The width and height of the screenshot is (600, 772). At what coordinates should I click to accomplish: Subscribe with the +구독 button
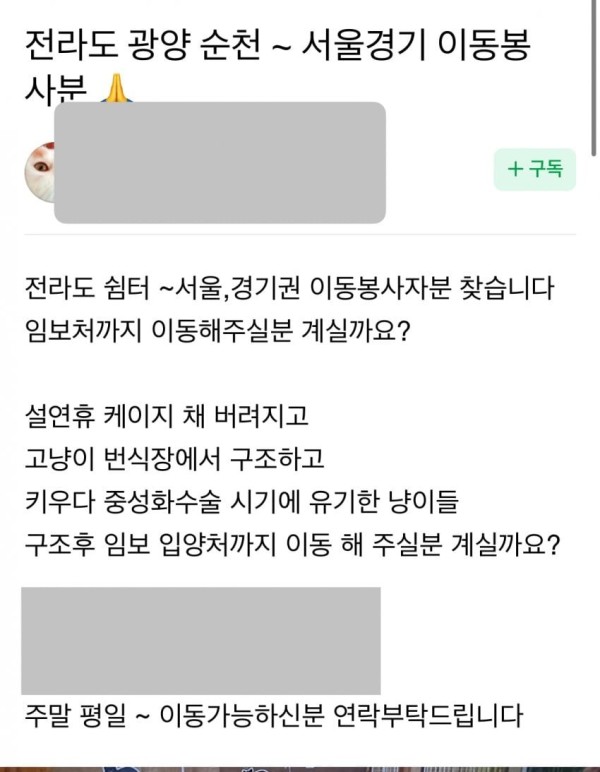click(x=535, y=169)
